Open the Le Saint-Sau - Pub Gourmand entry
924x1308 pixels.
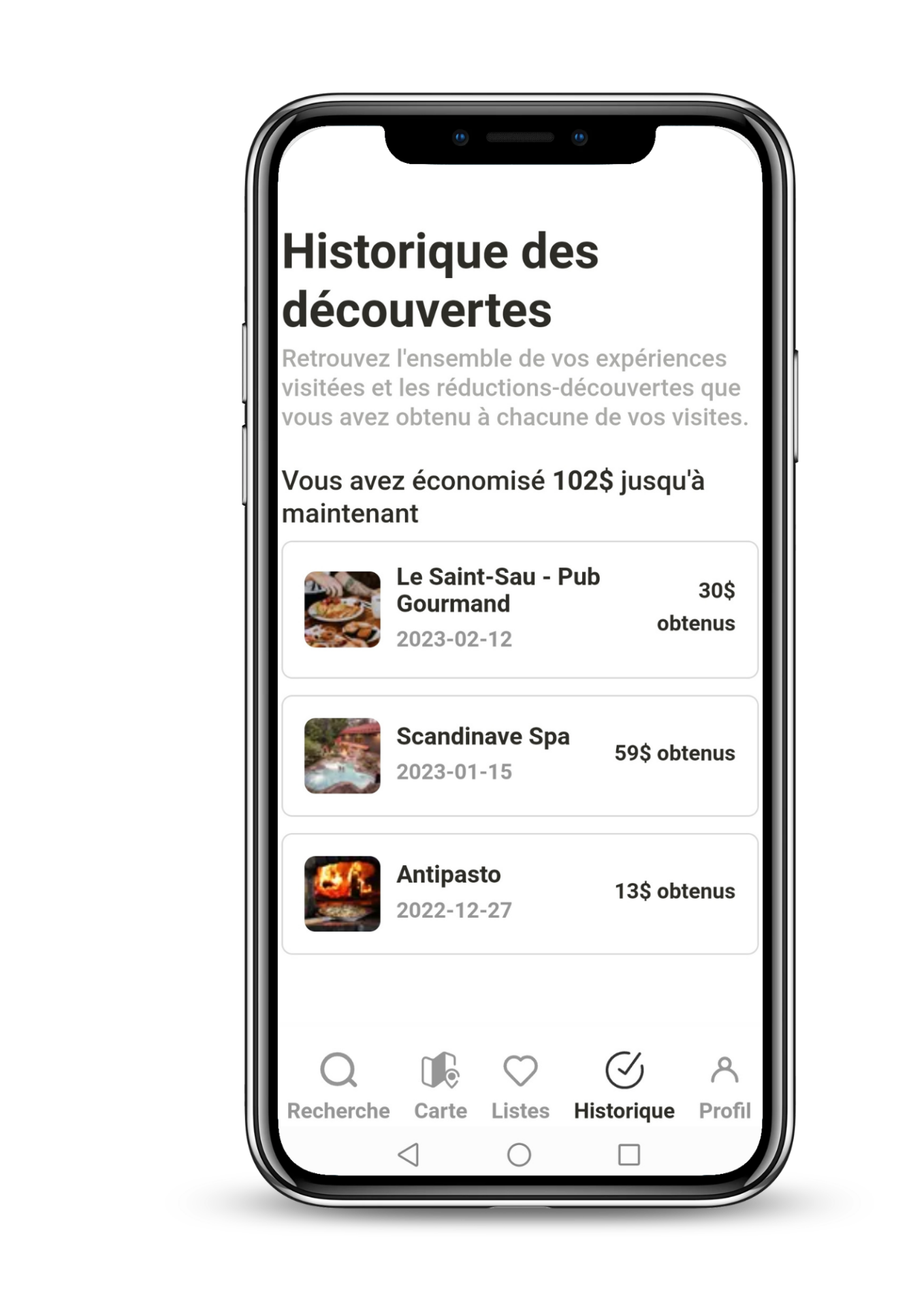pyautogui.click(x=520, y=609)
